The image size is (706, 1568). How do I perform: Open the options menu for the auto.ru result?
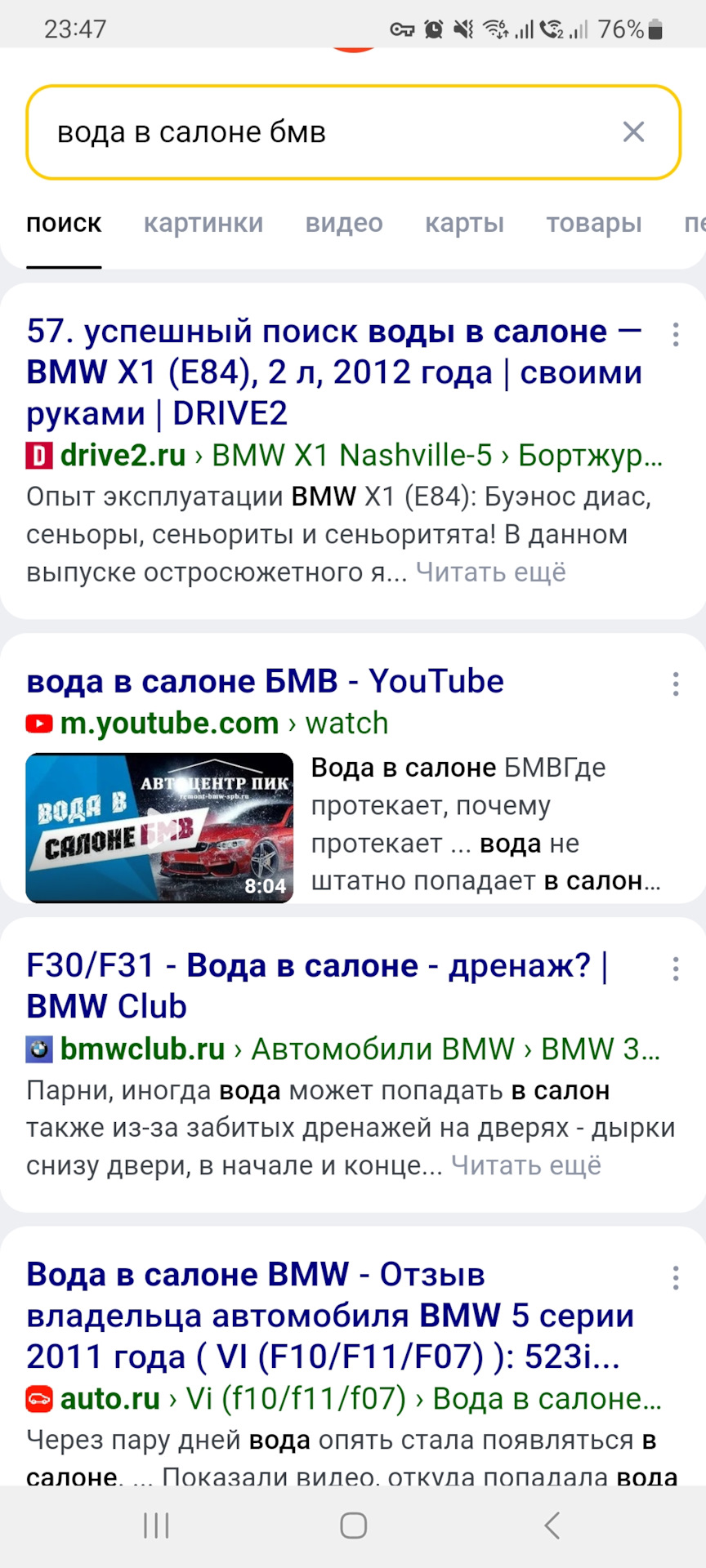click(x=676, y=1277)
